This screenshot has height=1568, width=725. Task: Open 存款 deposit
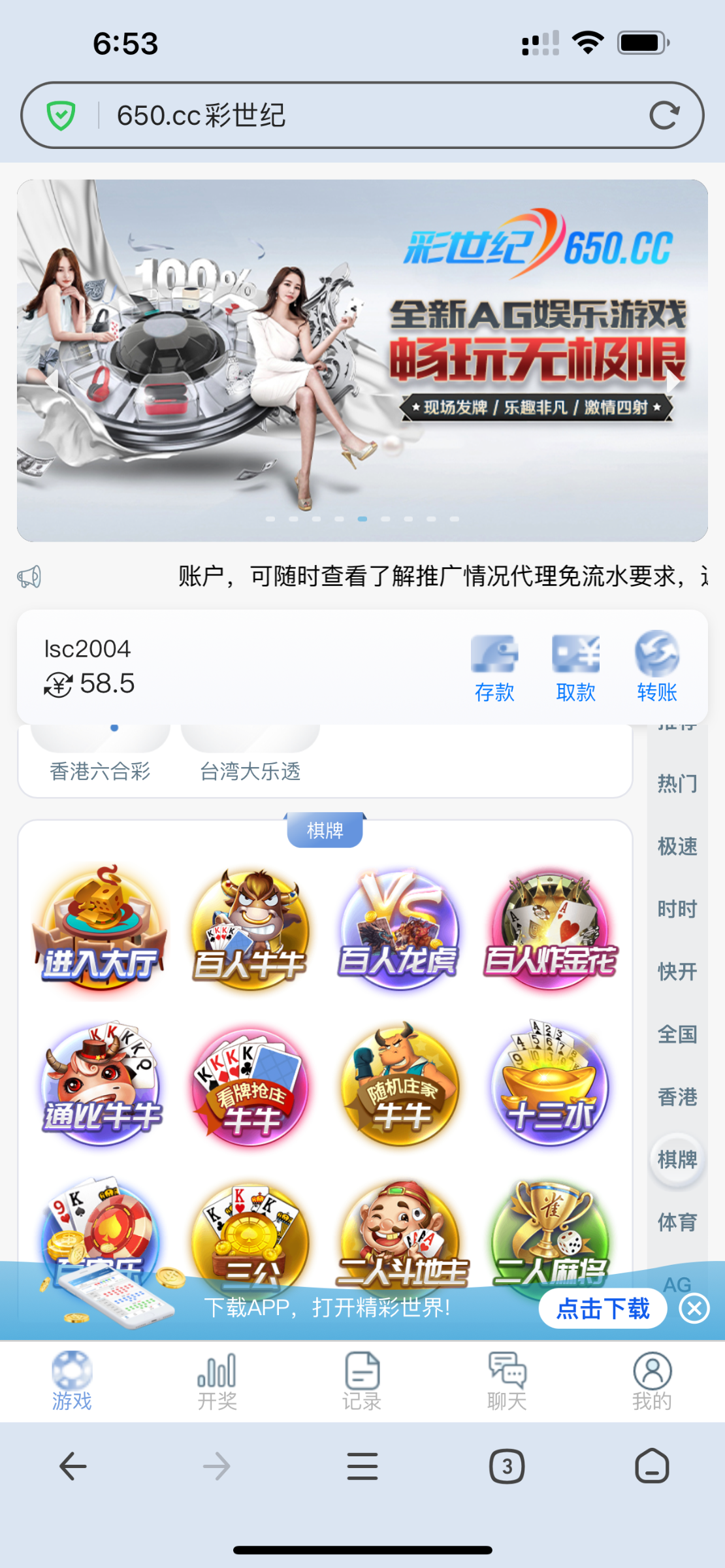pos(494,666)
